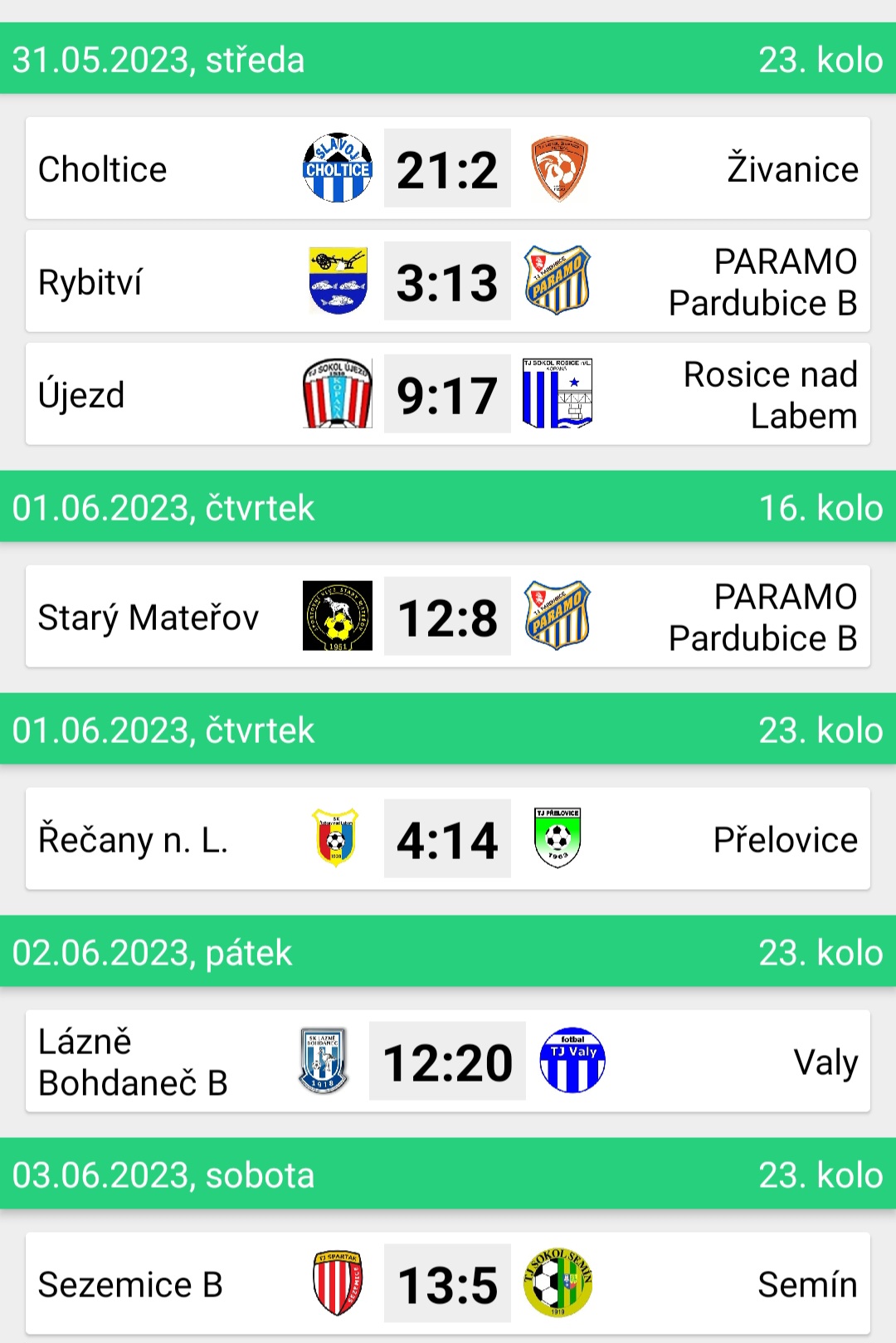896x1343 pixels.
Task: Open the Choltice vs Živanice match
Action: (x=447, y=168)
